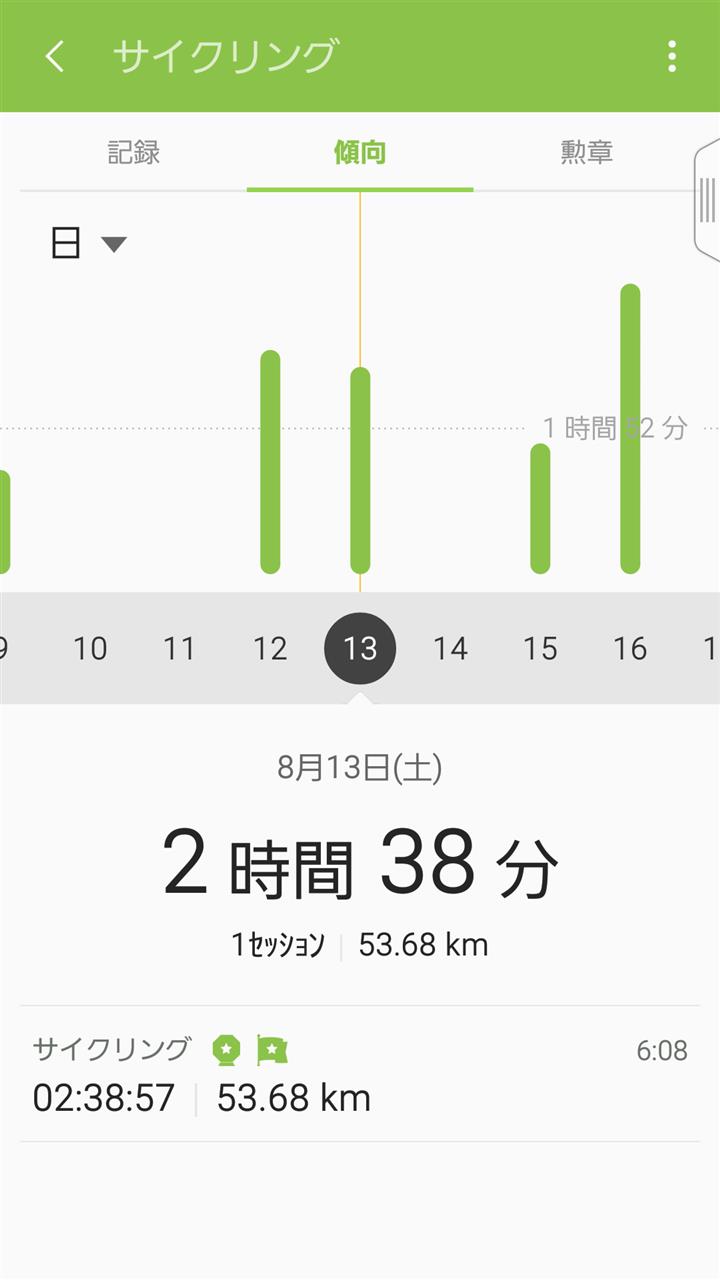Select the 傾向 tab
Screen dimensions: 720x1280
(360, 153)
